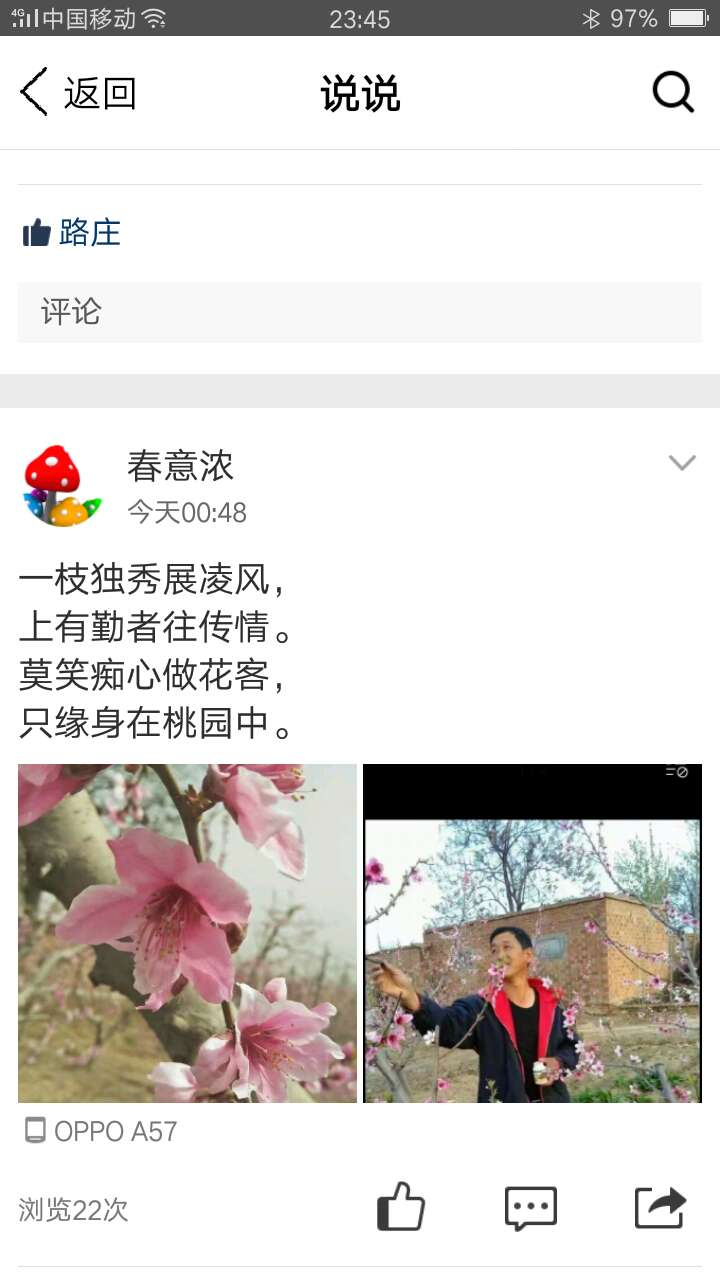Open 路庄's profile from the likes
The image size is (720, 1280).
tap(90, 232)
